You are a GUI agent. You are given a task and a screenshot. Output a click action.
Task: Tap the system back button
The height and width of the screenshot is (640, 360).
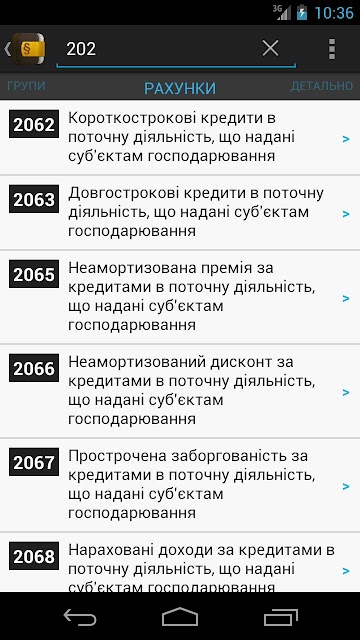(80, 616)
